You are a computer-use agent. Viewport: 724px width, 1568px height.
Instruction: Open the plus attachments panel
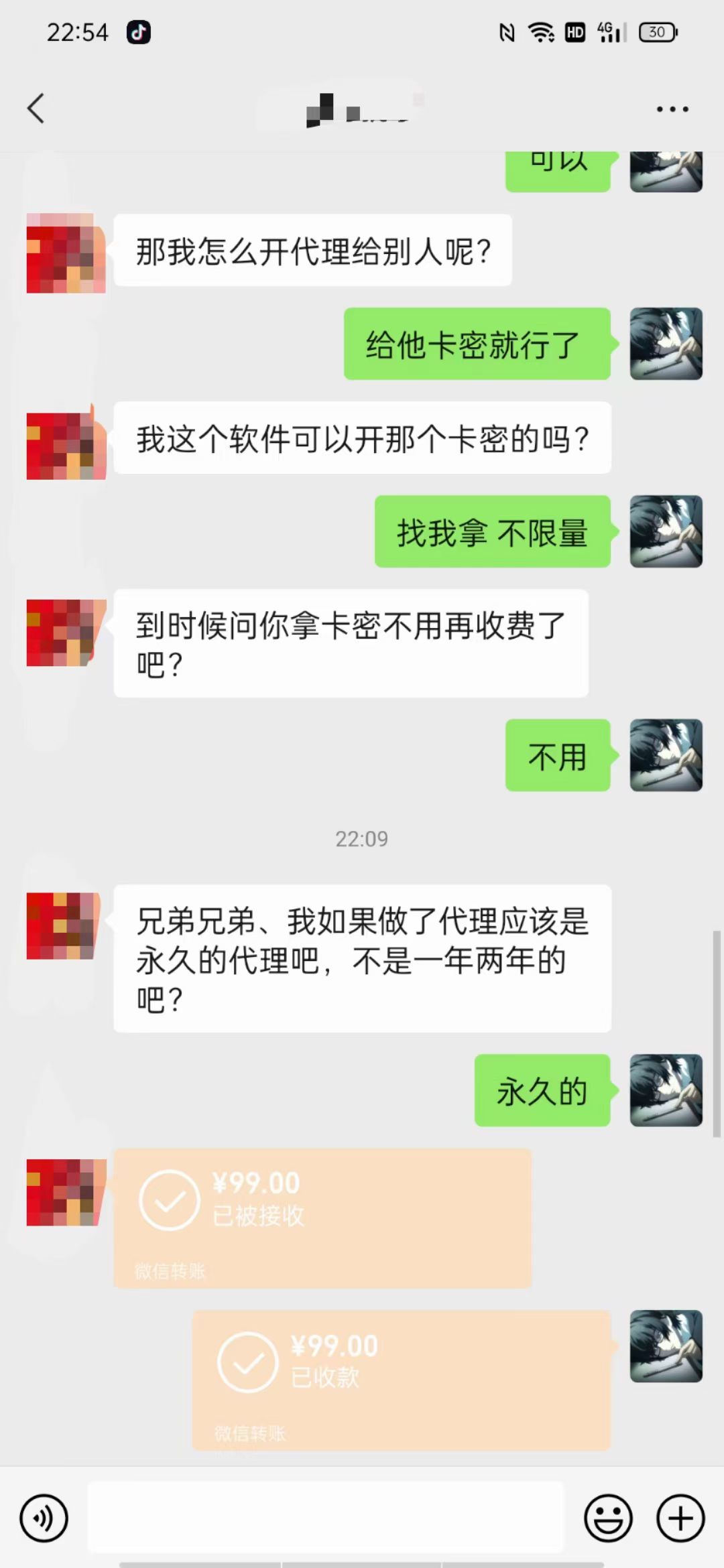[x=680, y=1518]
